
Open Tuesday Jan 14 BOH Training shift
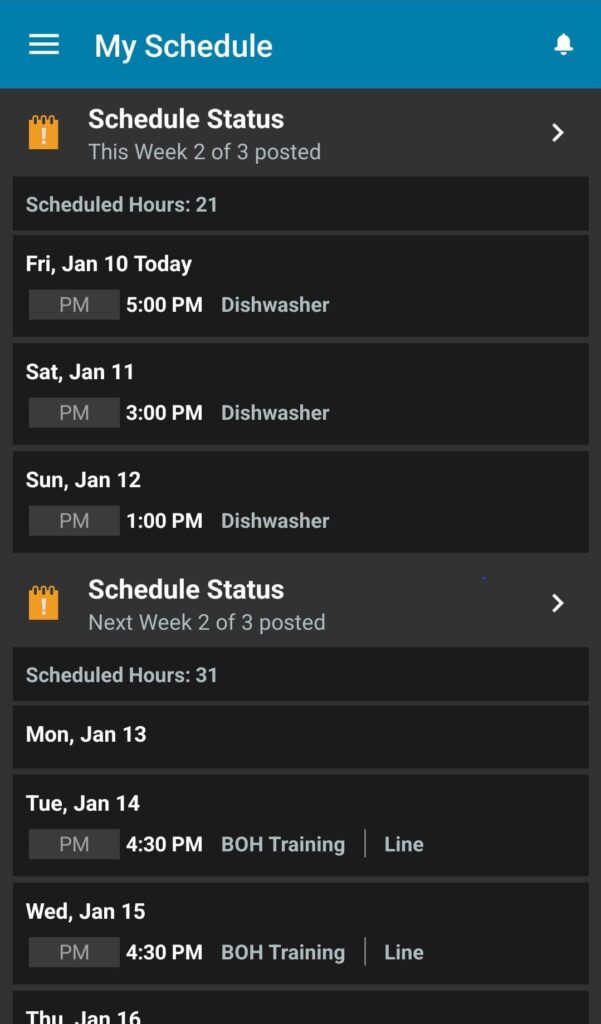pos(300,825)
